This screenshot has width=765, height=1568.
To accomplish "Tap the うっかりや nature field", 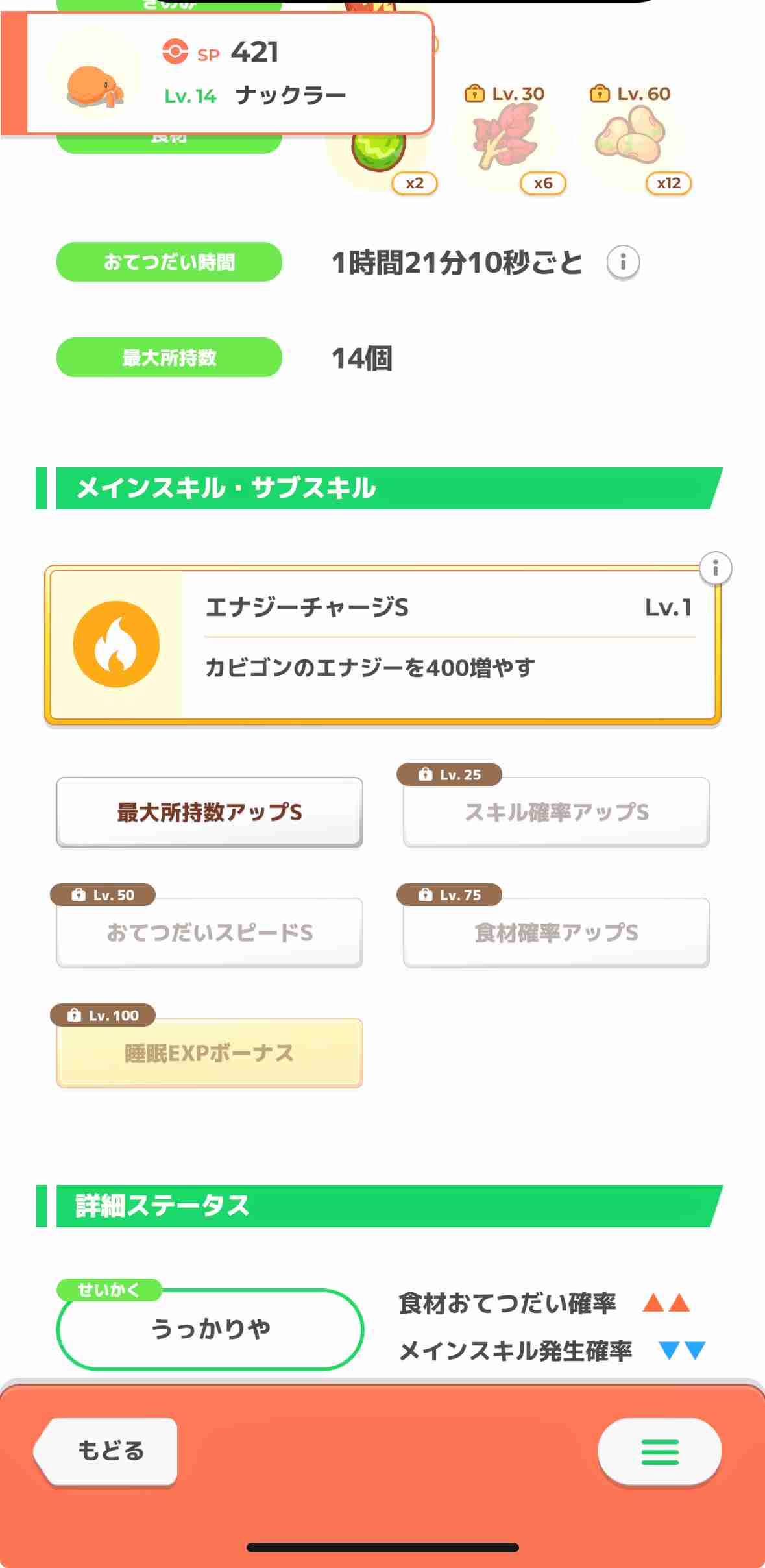I will point(209,1328).
